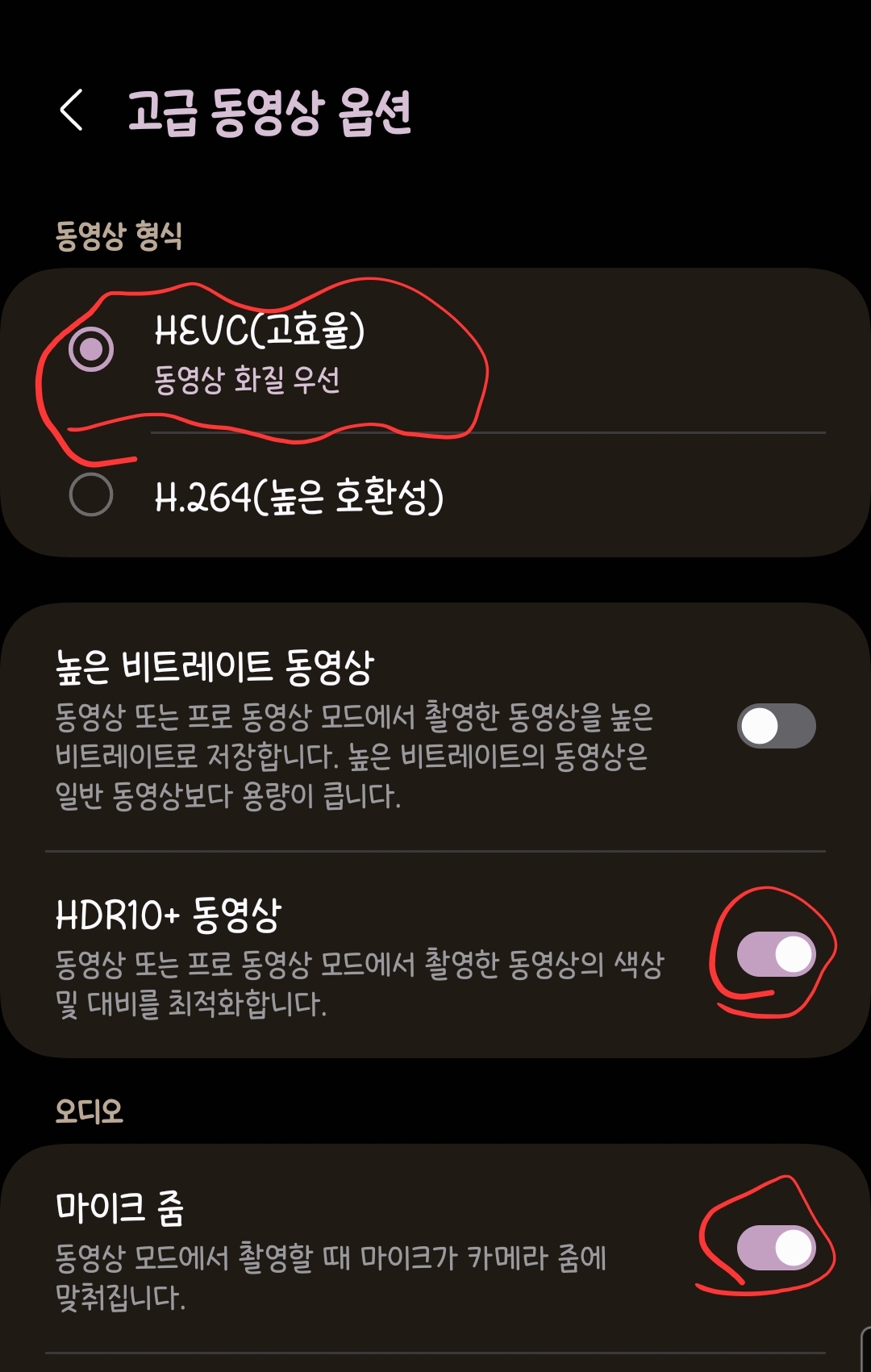The image size is (871, 1372).
Task: Select H.264(높은 호환성) video format
Action: click(x=91, y=494)
